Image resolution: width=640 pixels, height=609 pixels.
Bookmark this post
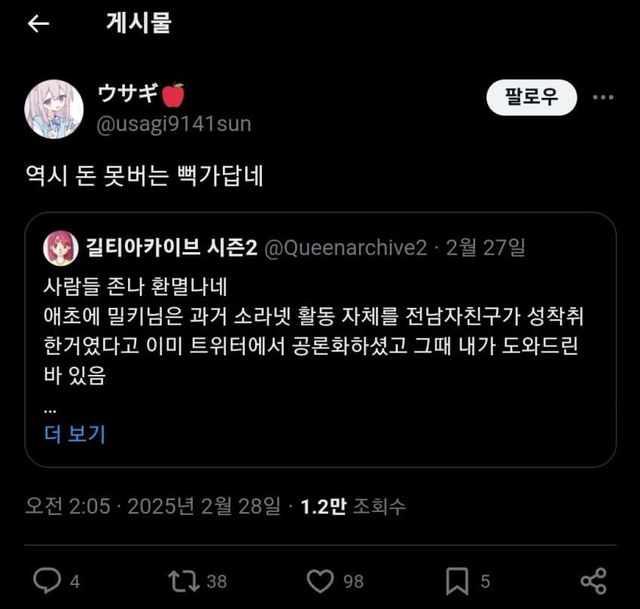457,580
